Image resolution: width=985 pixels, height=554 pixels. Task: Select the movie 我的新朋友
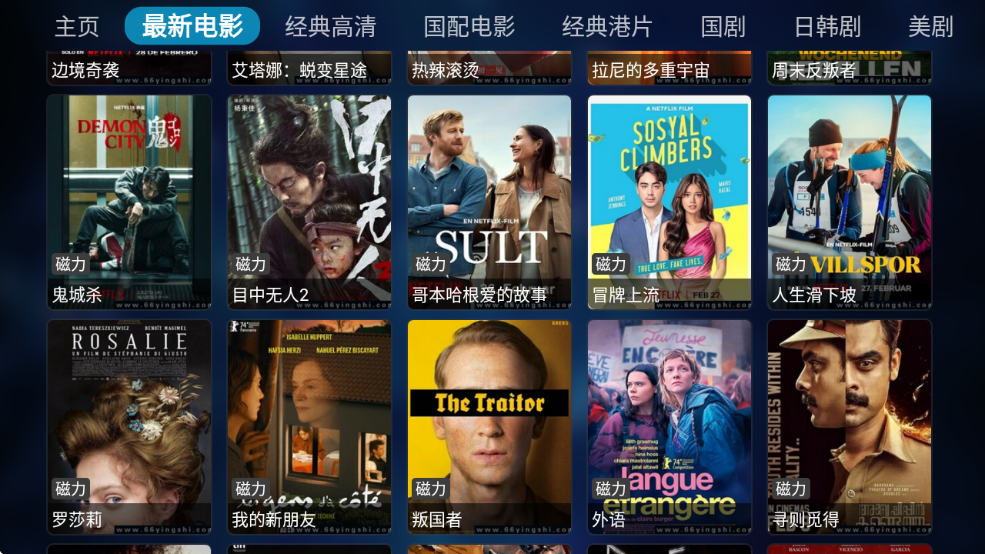click(x=309, y=426)
